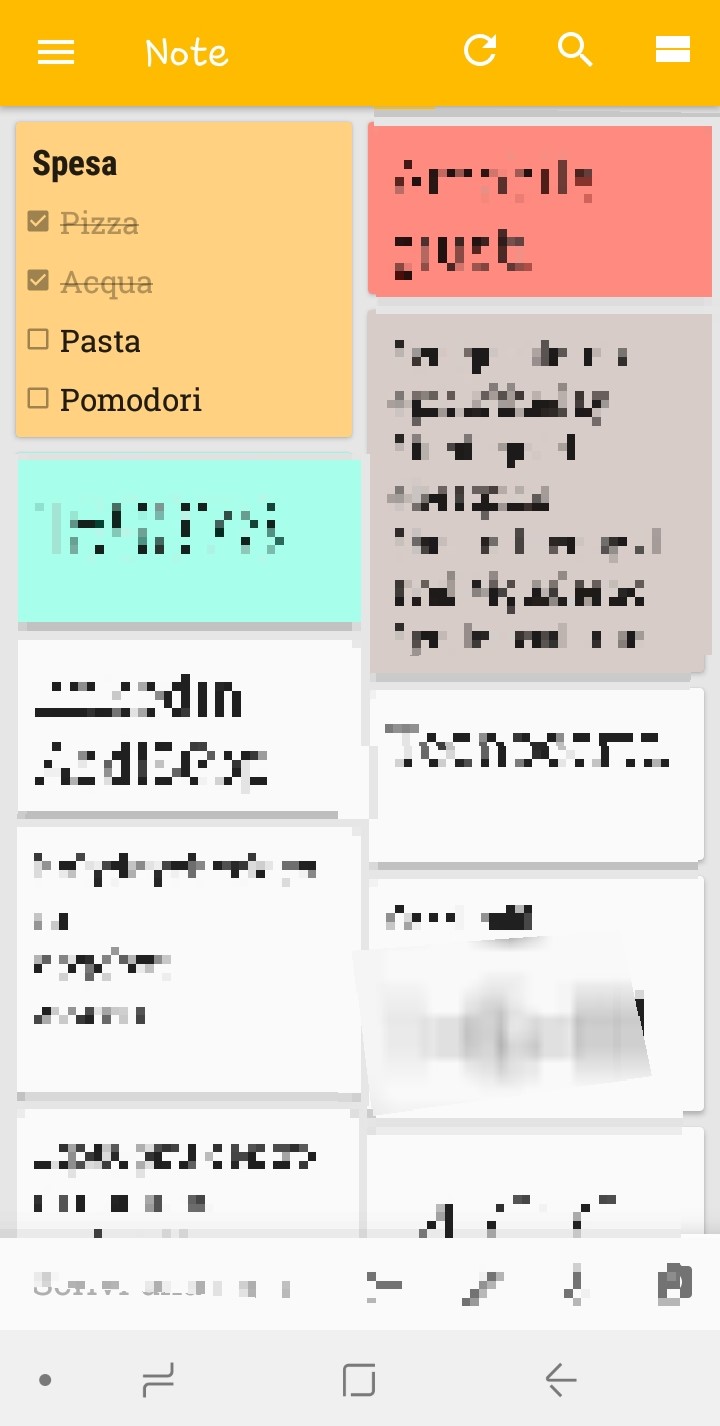
Task: Open the beige multi-line note card
Action: tap(540, 494)
